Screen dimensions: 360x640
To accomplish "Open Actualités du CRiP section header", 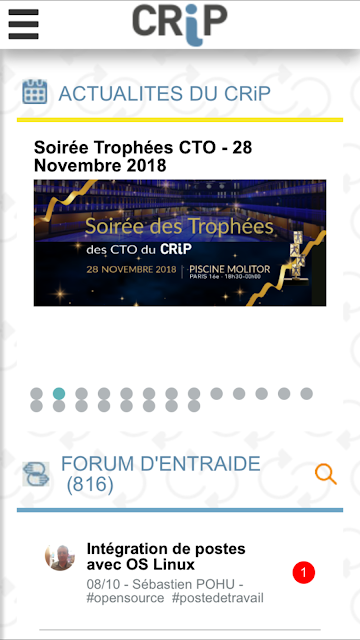I will click(164, 93).
